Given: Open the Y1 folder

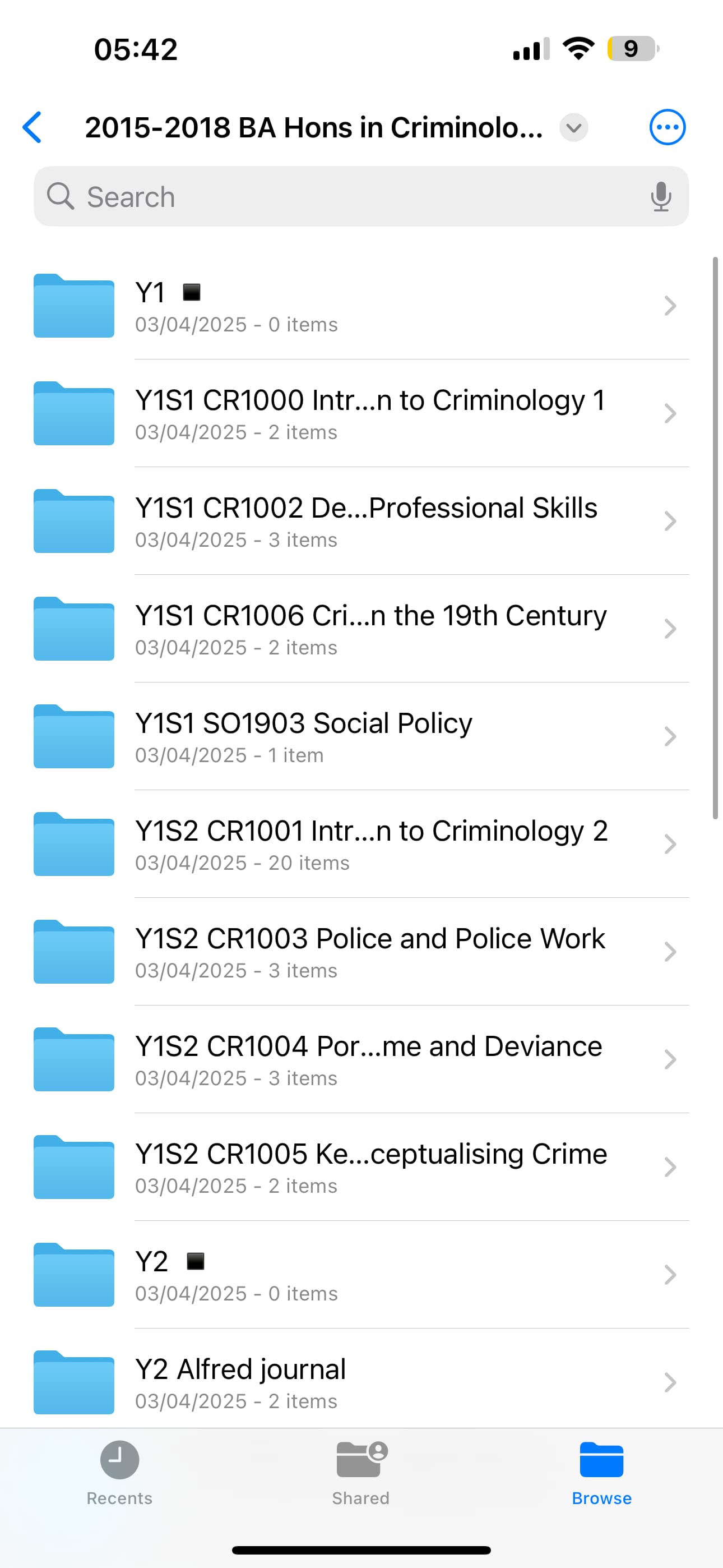Looking at the screenshot, I should (x=361, y=306).
